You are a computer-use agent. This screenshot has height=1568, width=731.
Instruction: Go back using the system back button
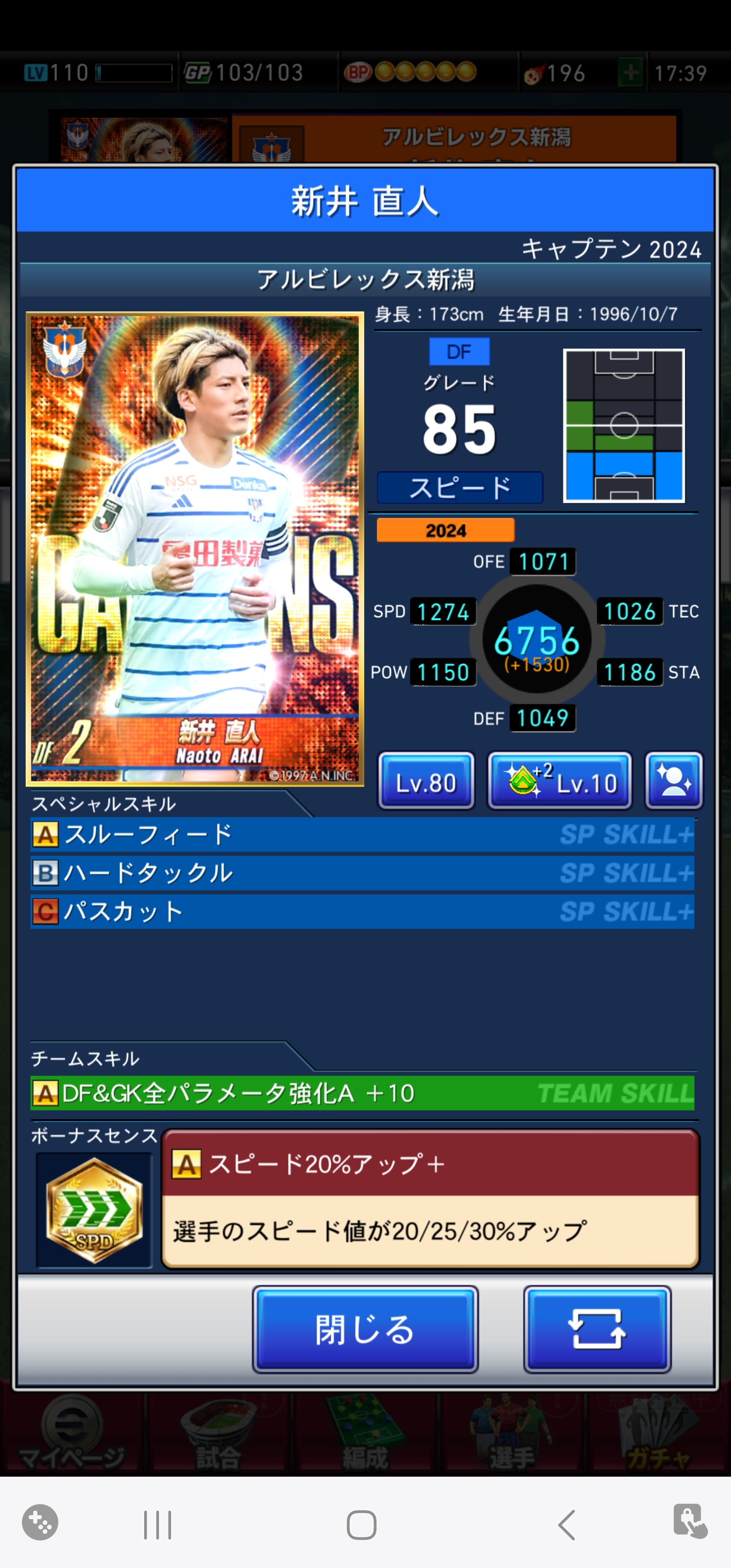click(567, 1525)
